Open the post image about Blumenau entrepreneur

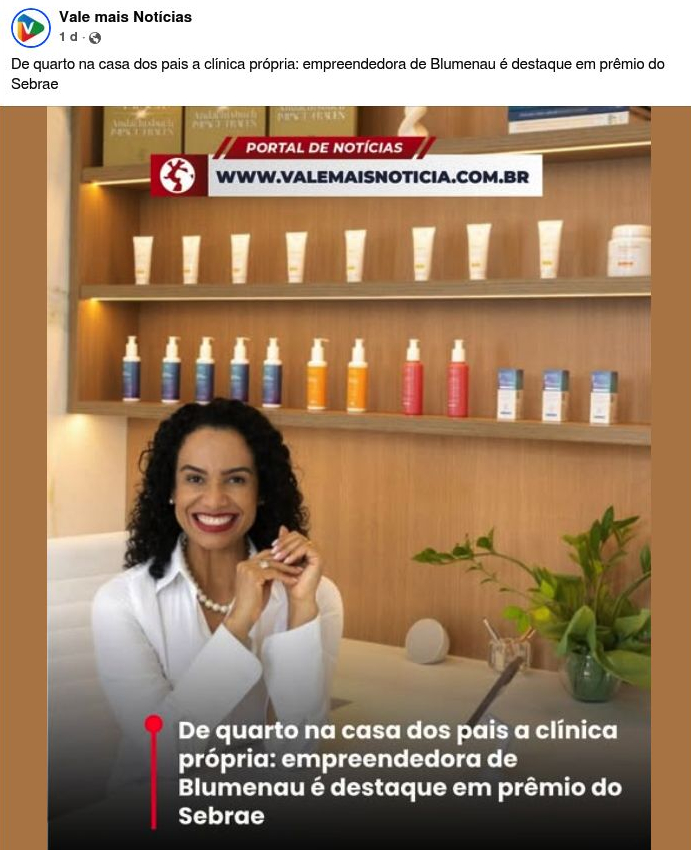[x=345, y=478]
